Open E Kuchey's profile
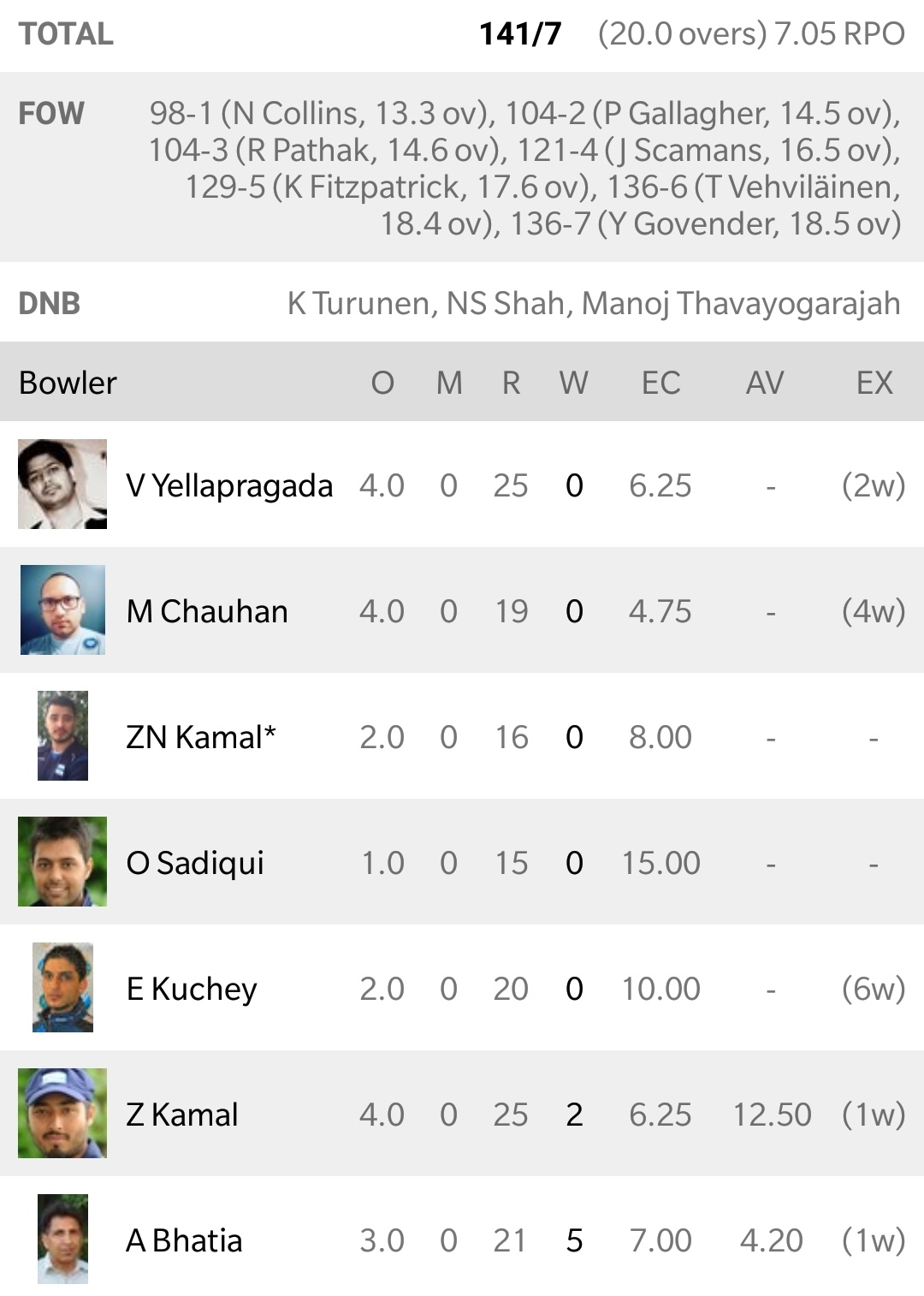This screenshot has width=924, height=1296. coord(191,989)
